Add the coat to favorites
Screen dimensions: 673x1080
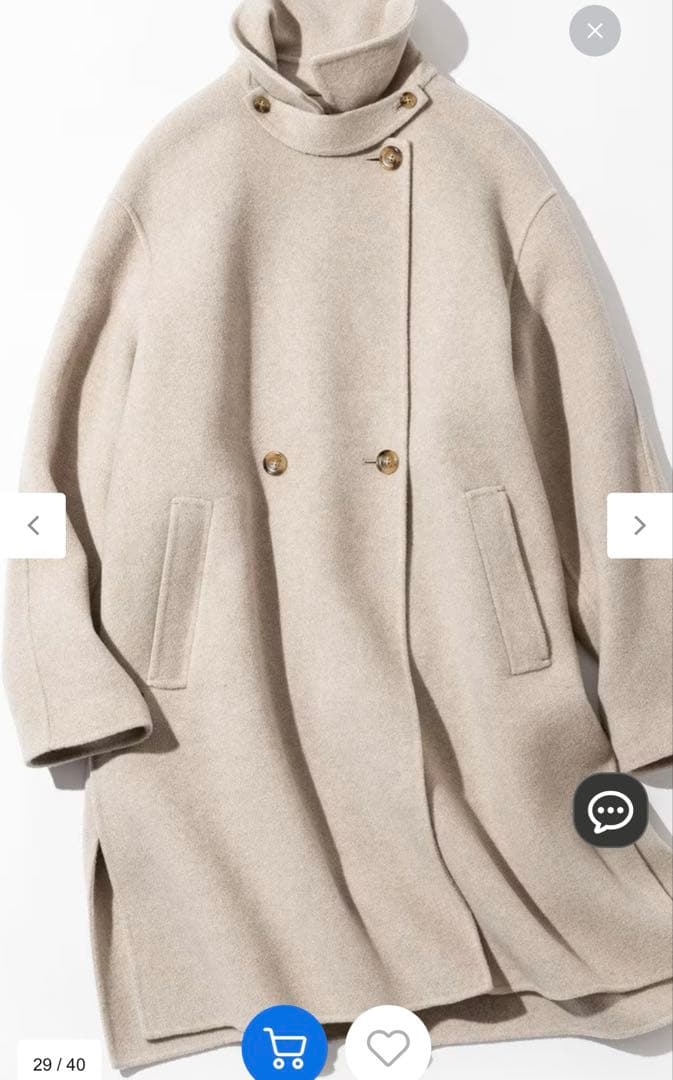[388, 1046]
